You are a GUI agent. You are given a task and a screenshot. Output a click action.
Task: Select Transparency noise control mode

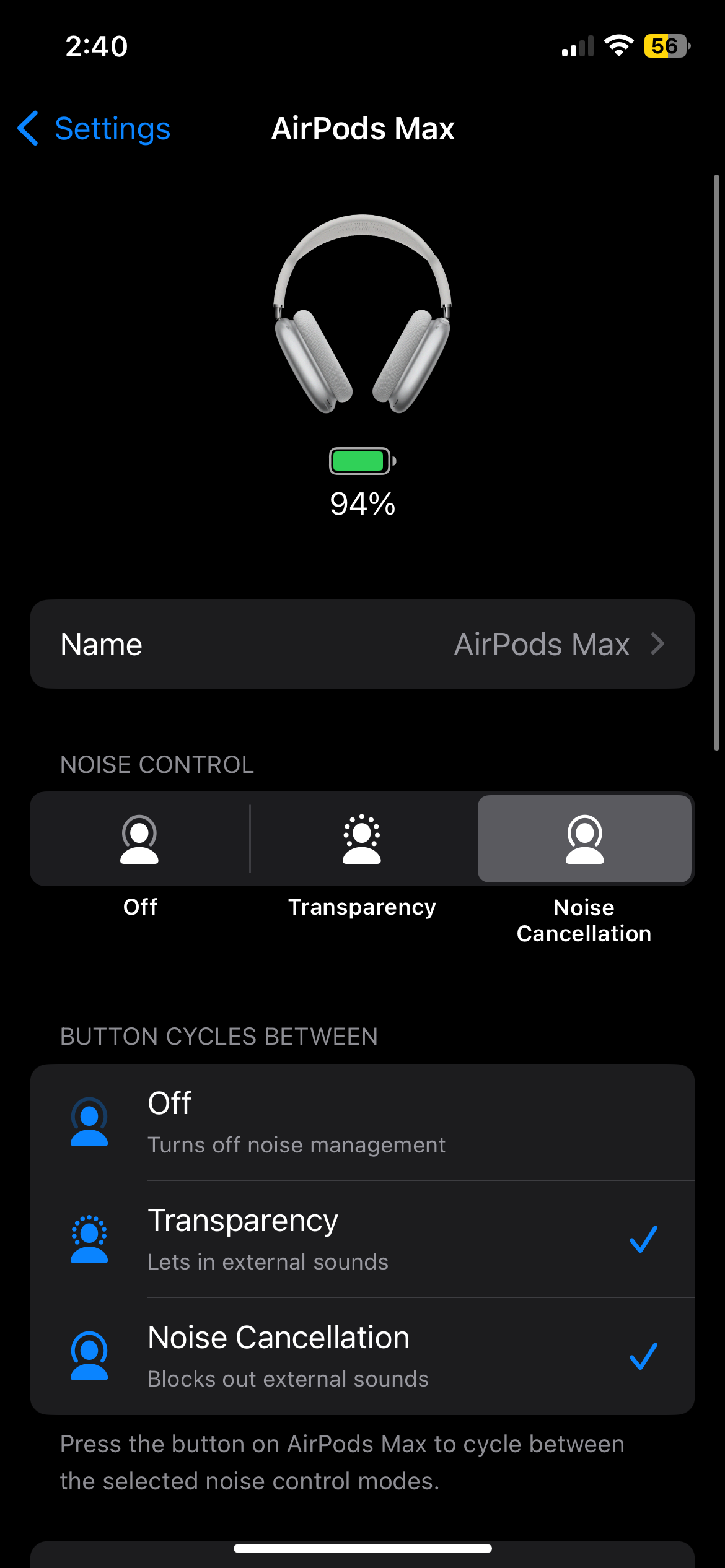tap(362, 839)
